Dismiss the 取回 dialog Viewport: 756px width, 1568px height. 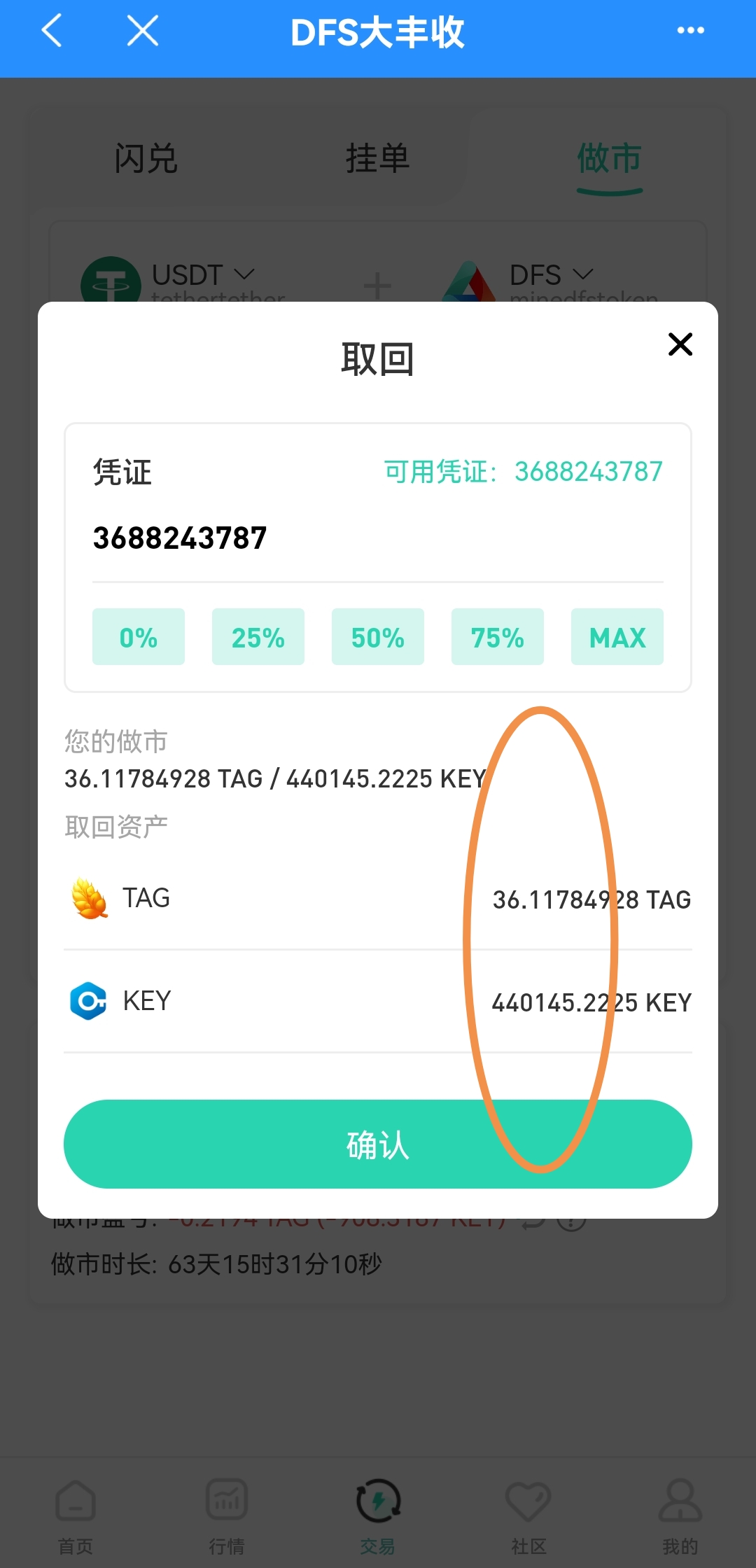(x=680, y=344)
